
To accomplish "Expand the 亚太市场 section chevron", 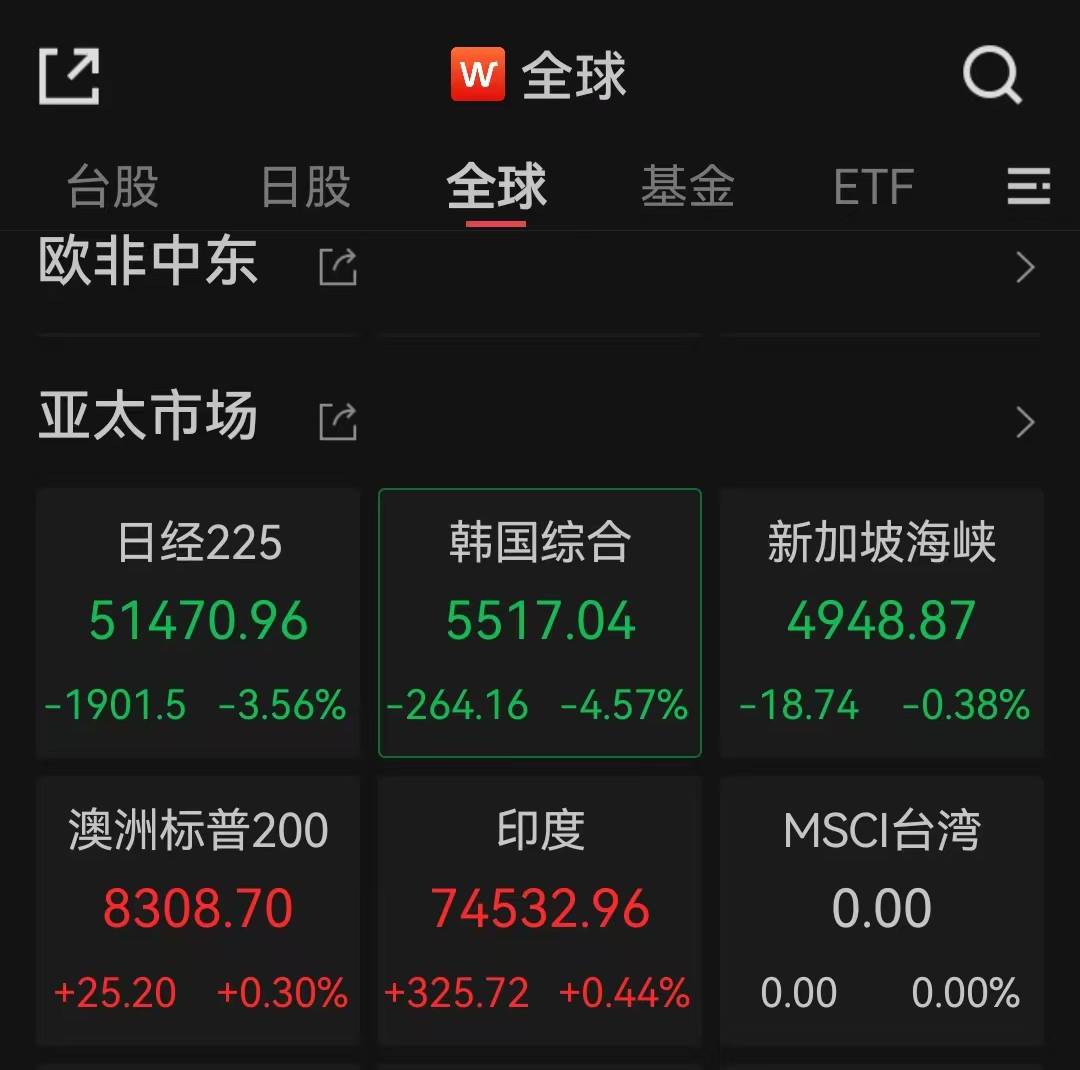I will pos(1025,422).
